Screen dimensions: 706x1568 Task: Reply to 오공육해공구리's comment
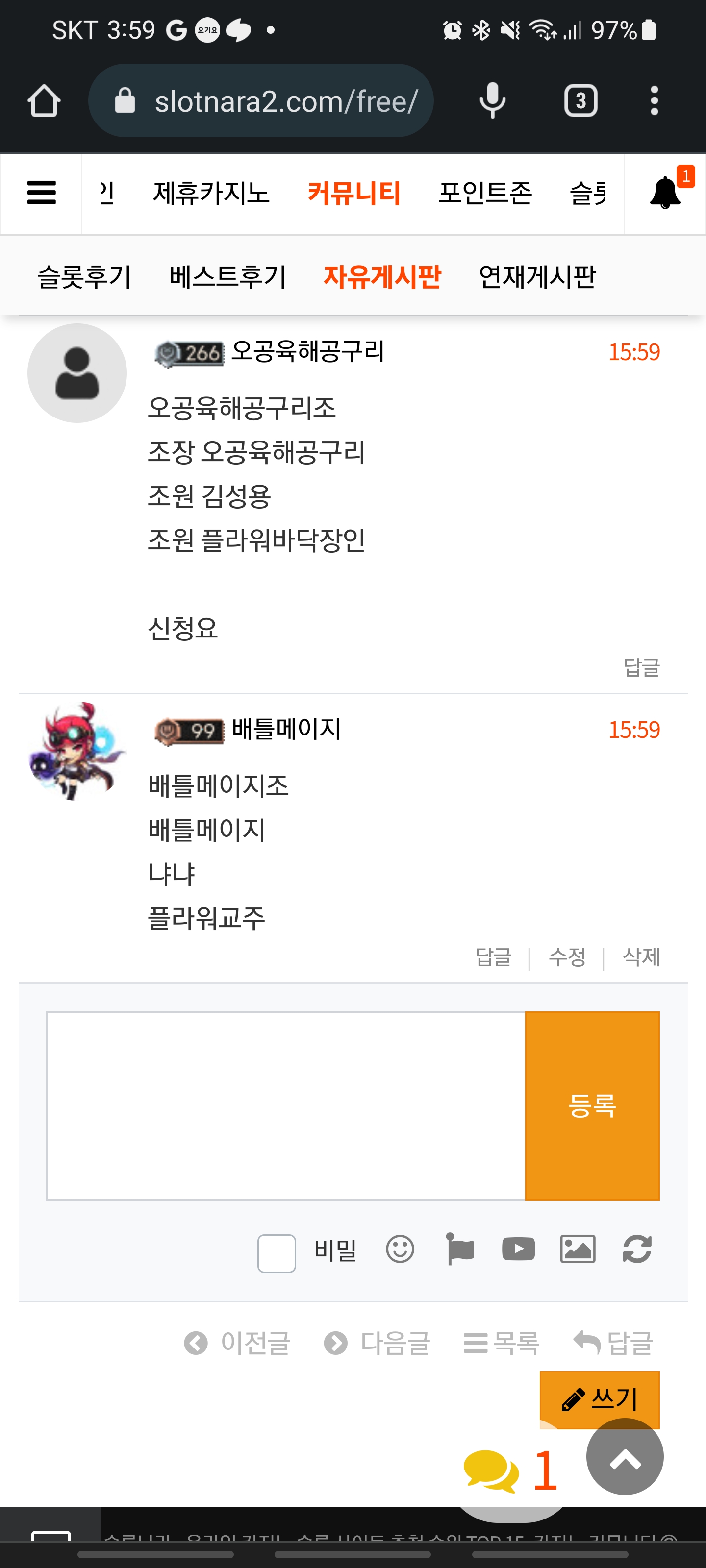coord(641,667)
